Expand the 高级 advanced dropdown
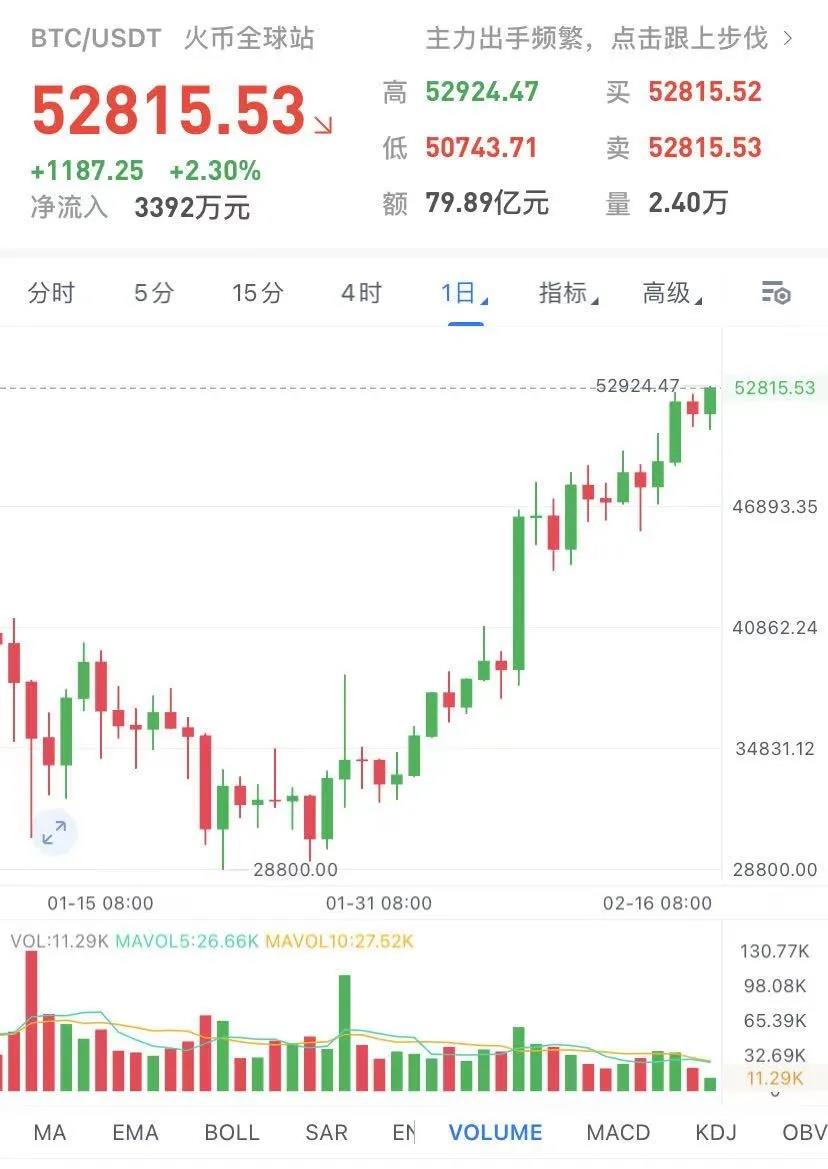This screenshot has height=1169, width=828. pos(671,293)
